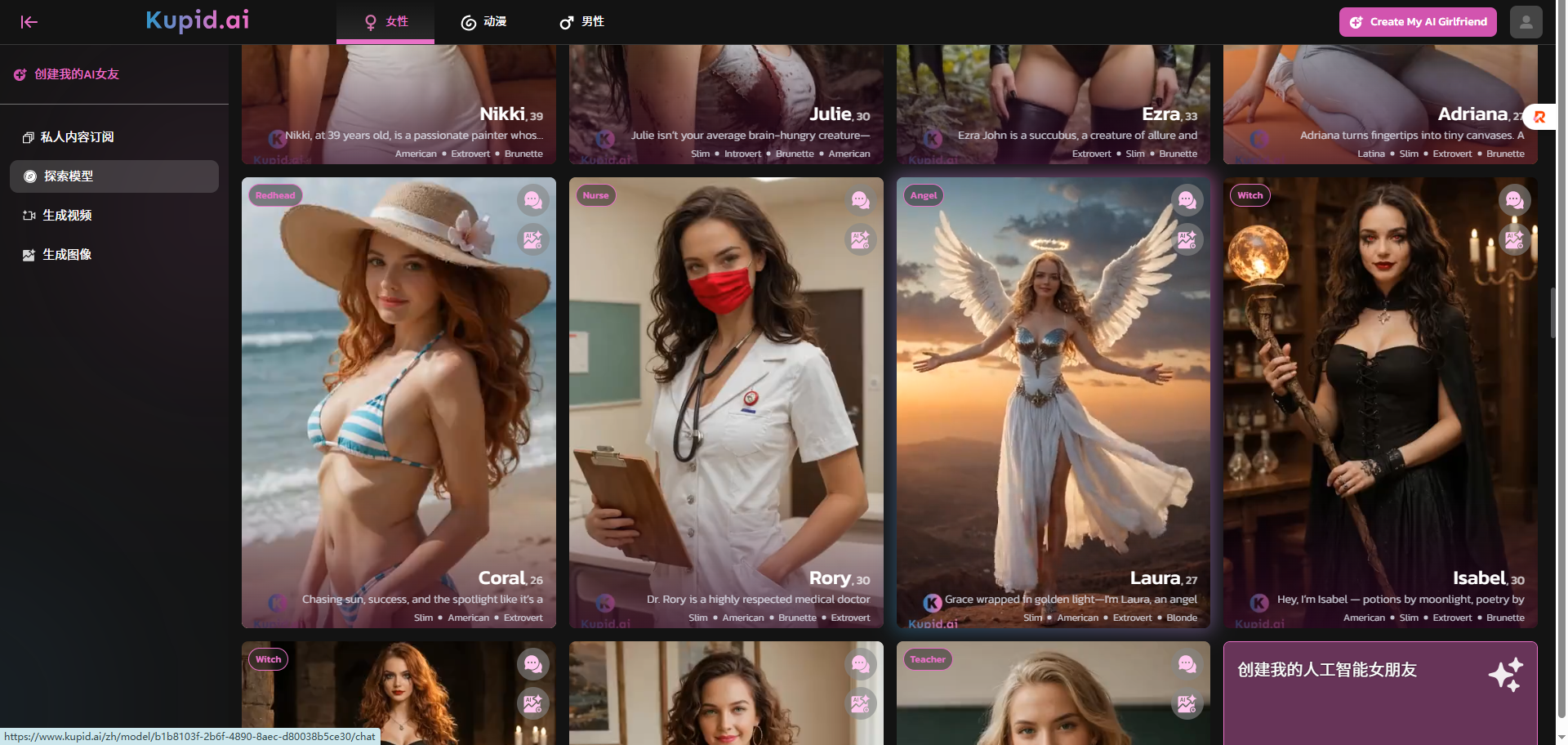Screen dimensions: 1568x745
Task: Open the chat icon on the Teacher card
Action: pos(1187,664)
